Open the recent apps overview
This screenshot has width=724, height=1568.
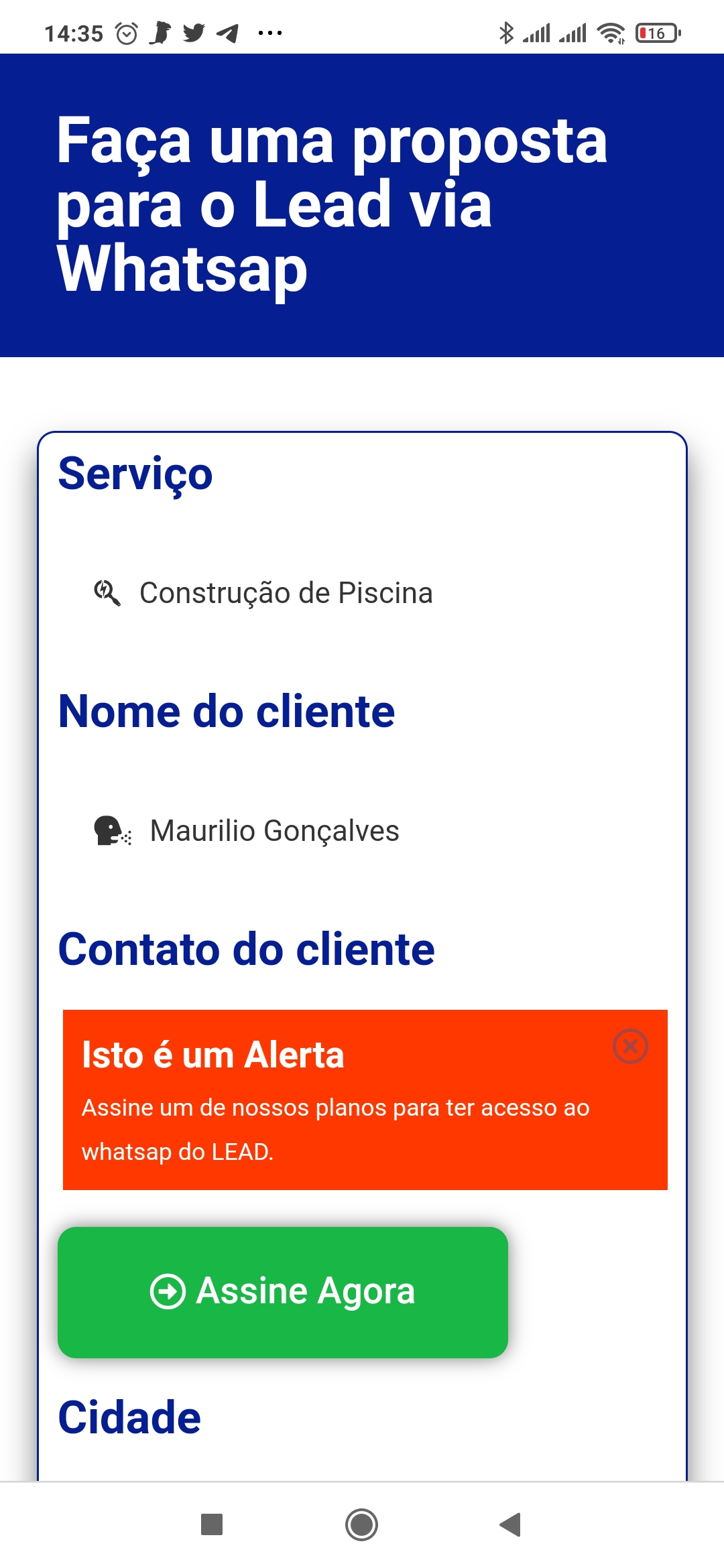click(212, 1524)
